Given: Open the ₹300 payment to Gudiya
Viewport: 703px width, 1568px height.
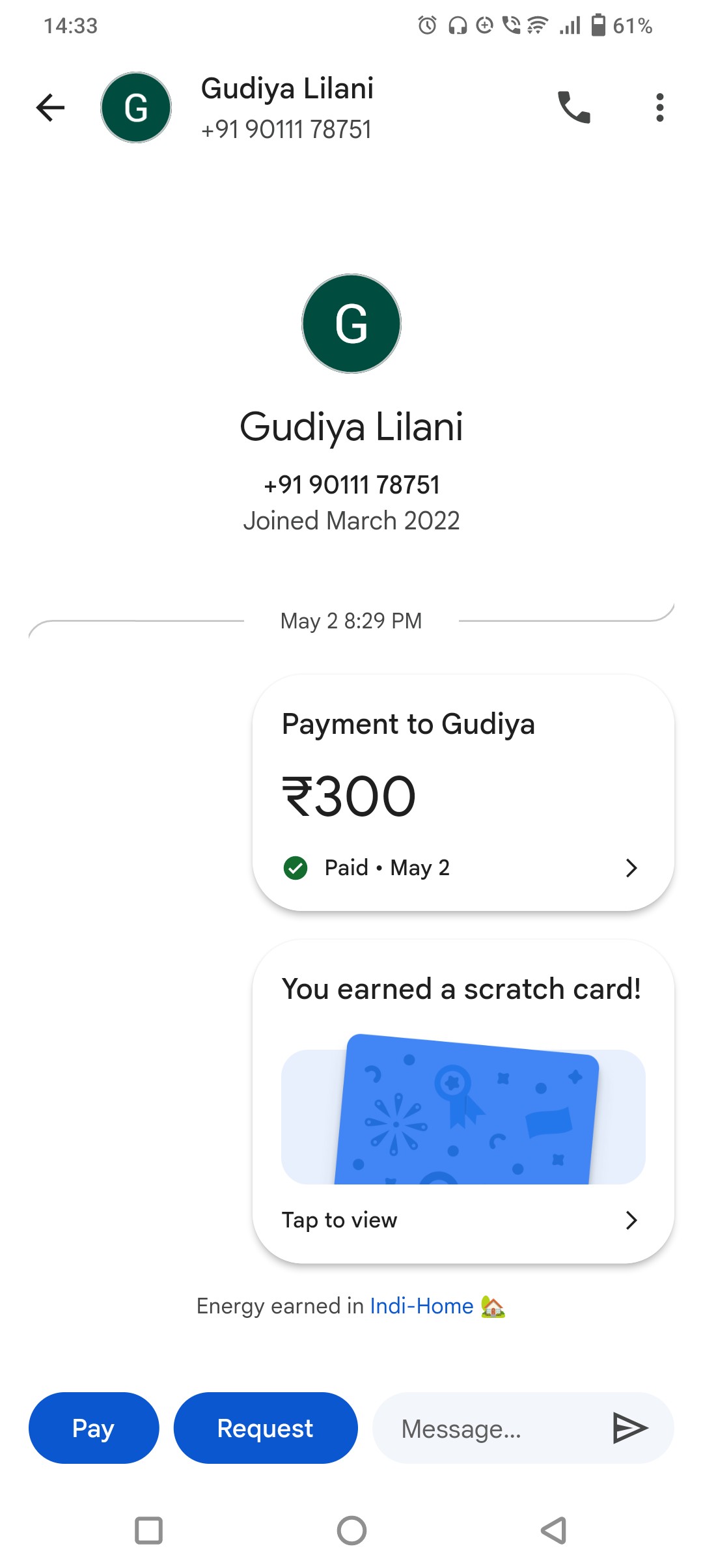Looking at the screenshot, I should 463,792.
